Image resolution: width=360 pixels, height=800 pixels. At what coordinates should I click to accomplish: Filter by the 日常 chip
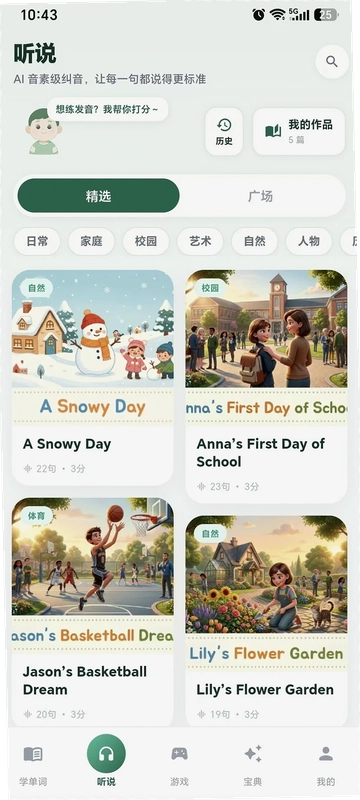point(37,241)
